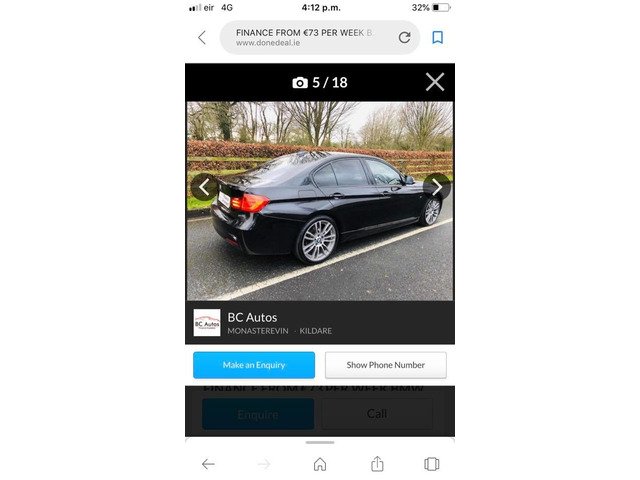Go to the browser home page
This screenshot has height=480, width=640.
pos(320,464)
